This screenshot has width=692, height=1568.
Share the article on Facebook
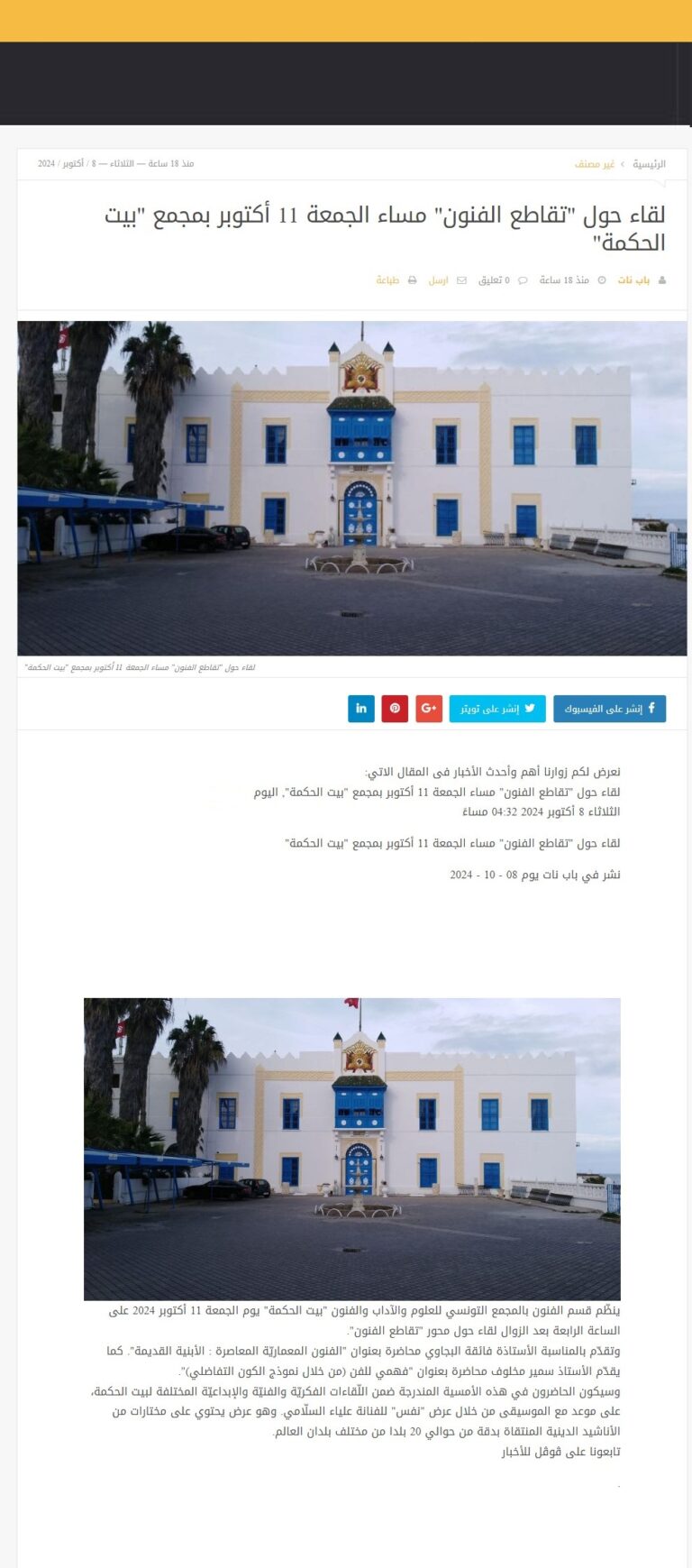click(x=610, y=709)
